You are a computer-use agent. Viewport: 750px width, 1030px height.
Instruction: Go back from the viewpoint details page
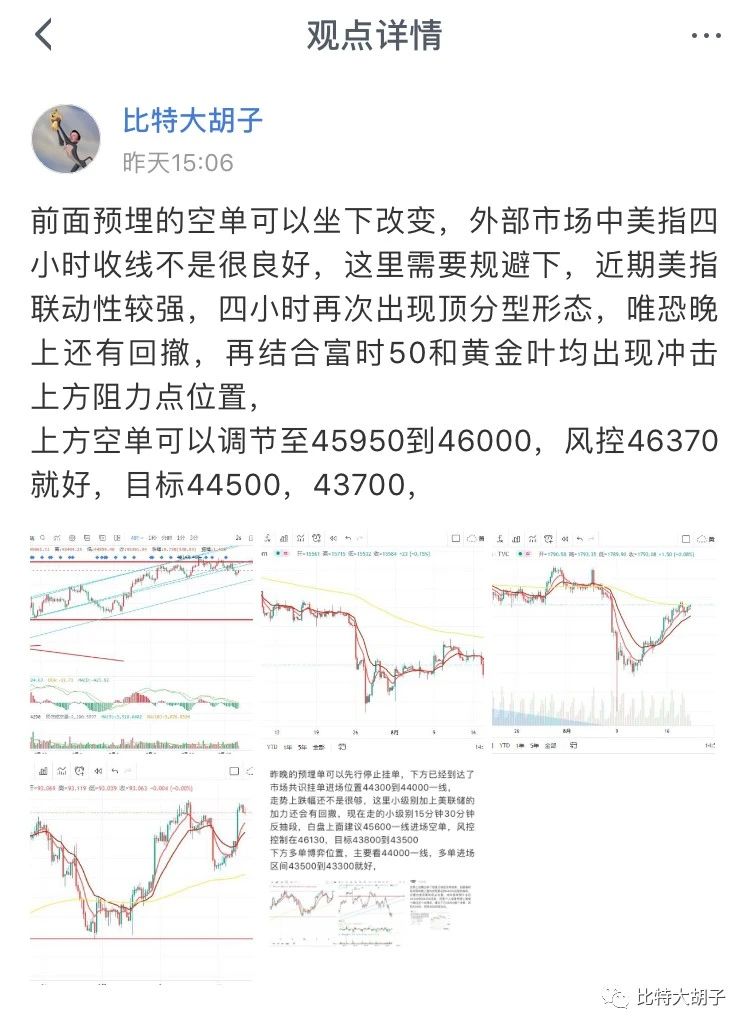(43, 36)
